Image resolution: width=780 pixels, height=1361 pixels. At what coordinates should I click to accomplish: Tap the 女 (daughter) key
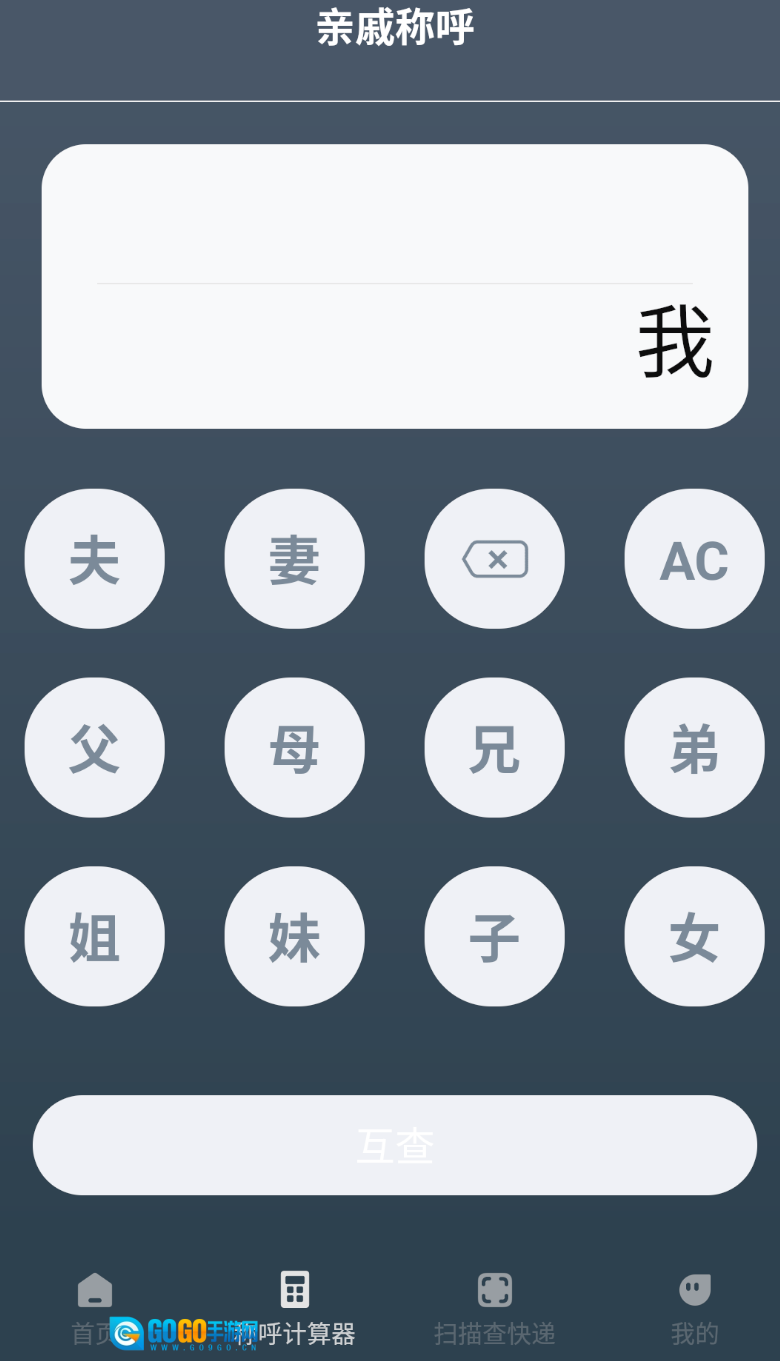coord(694,937)
